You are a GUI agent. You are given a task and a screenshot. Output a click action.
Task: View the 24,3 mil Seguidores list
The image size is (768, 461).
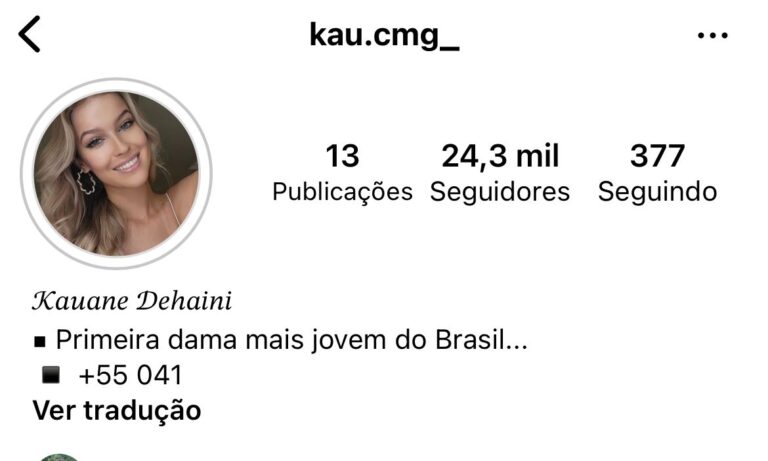click(500, 173)
